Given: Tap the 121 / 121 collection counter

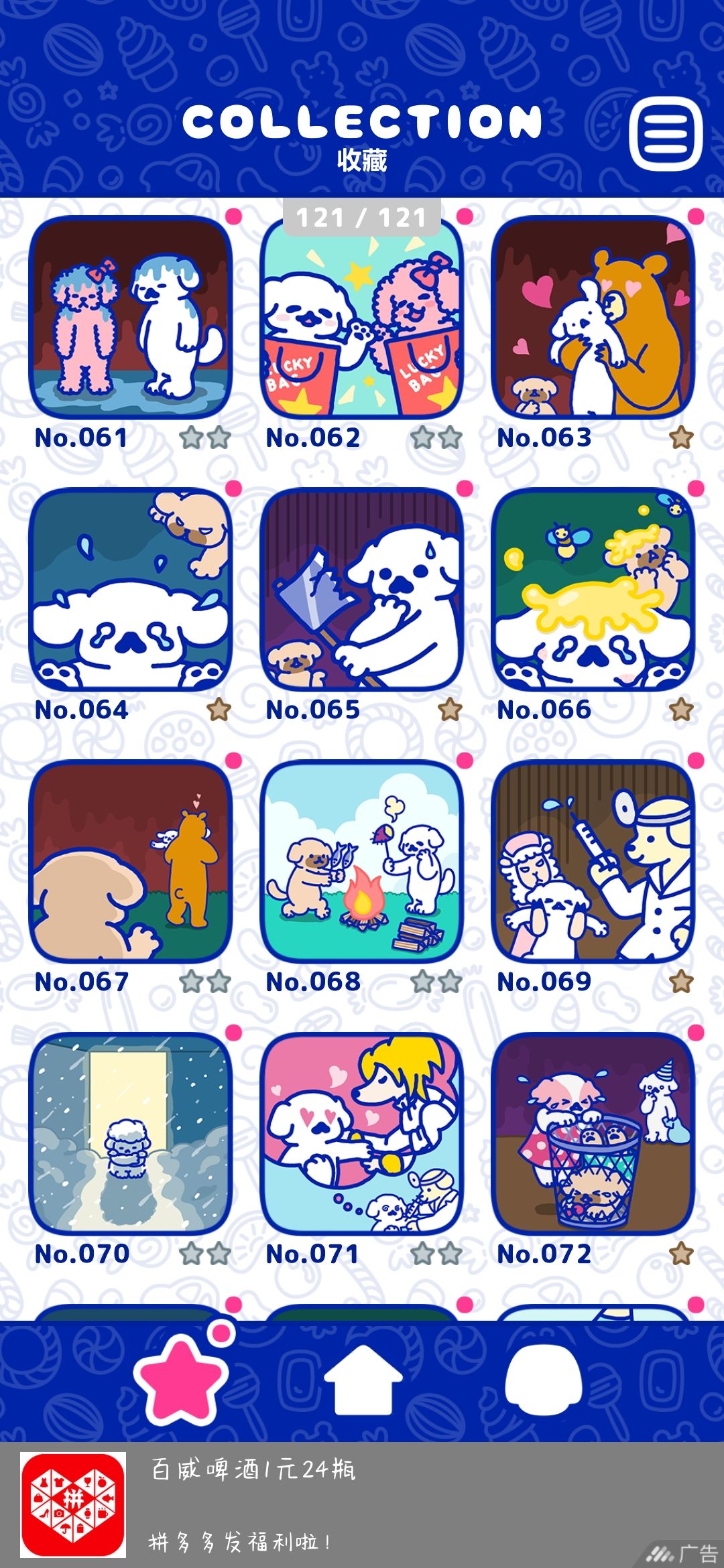Looking at the screenshot, I should tap(362, 216).
